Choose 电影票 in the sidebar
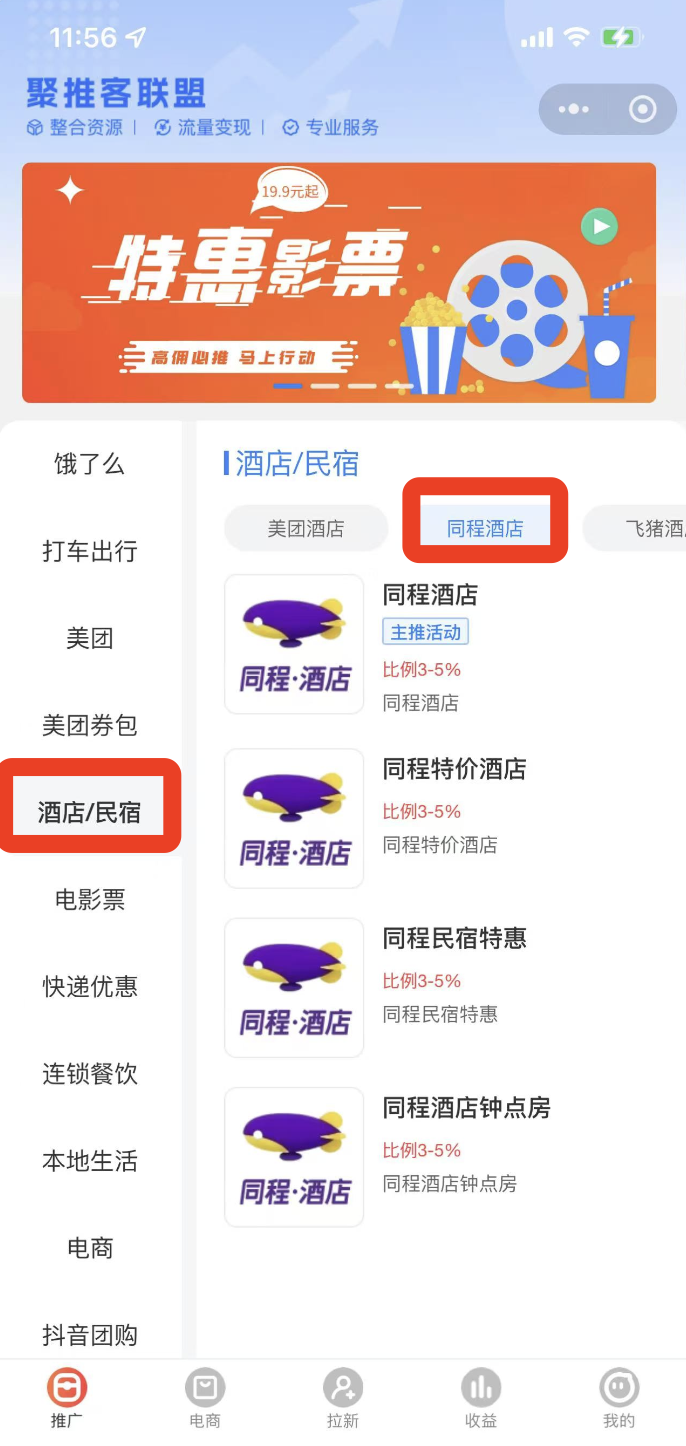This screenshot has height=1446, width=686. click(90, 899)
